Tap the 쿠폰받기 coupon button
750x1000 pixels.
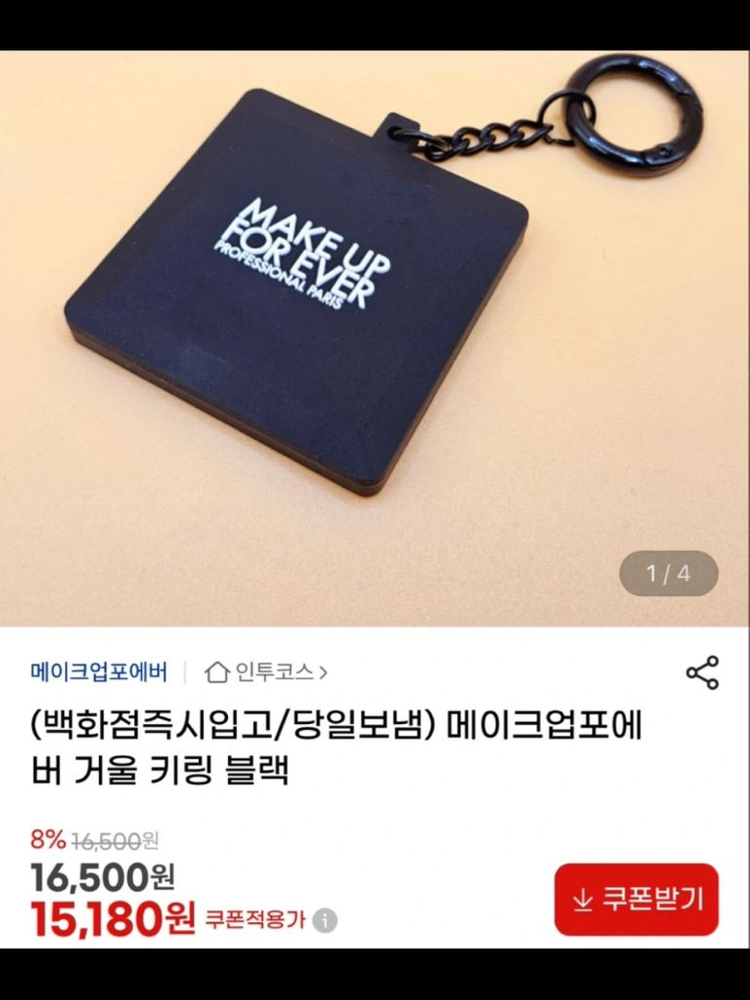click(636, 899)
